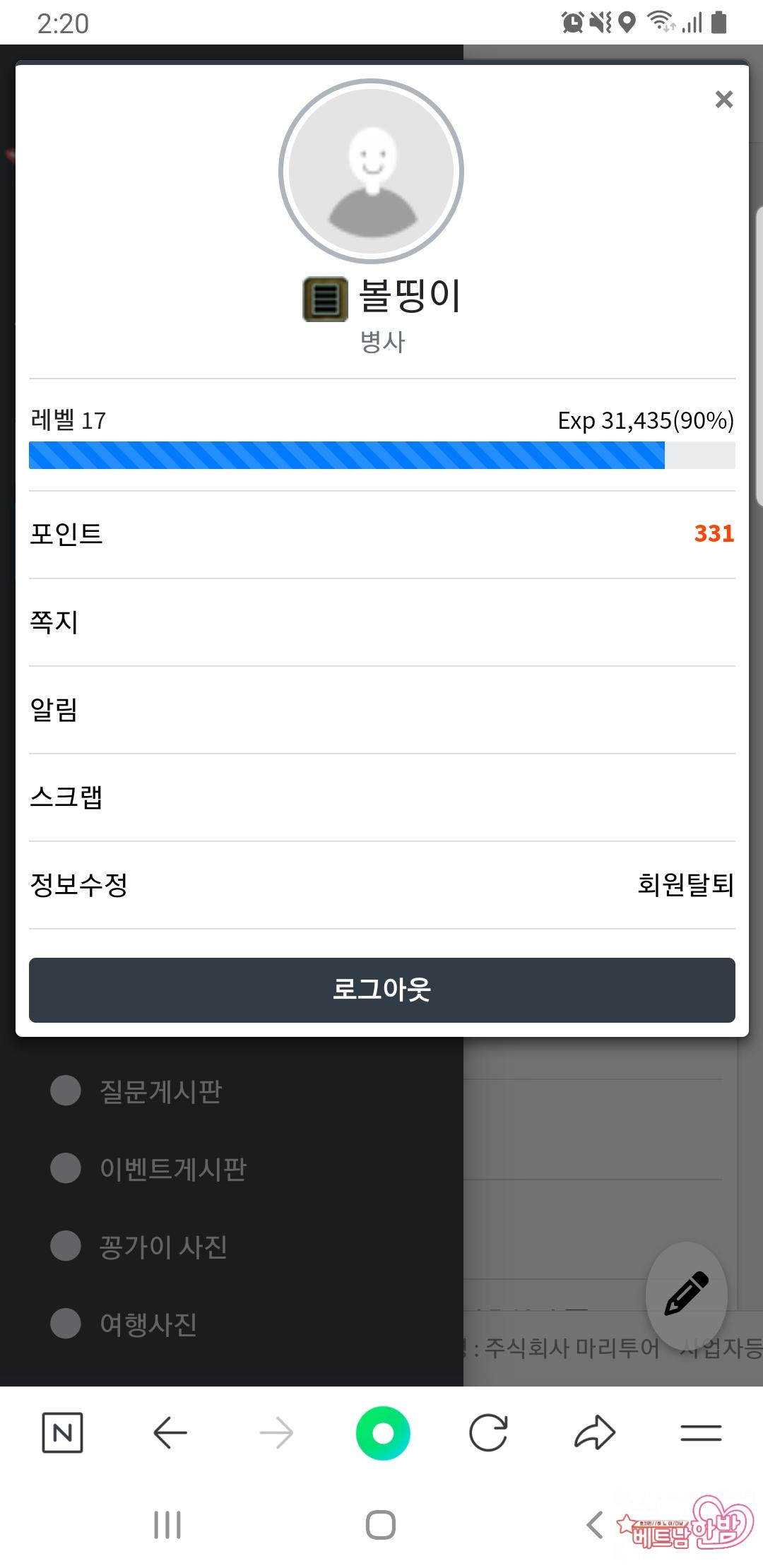Open recent apps
The width and height of the screenshot is (763, 1568).
(167, 1525)
